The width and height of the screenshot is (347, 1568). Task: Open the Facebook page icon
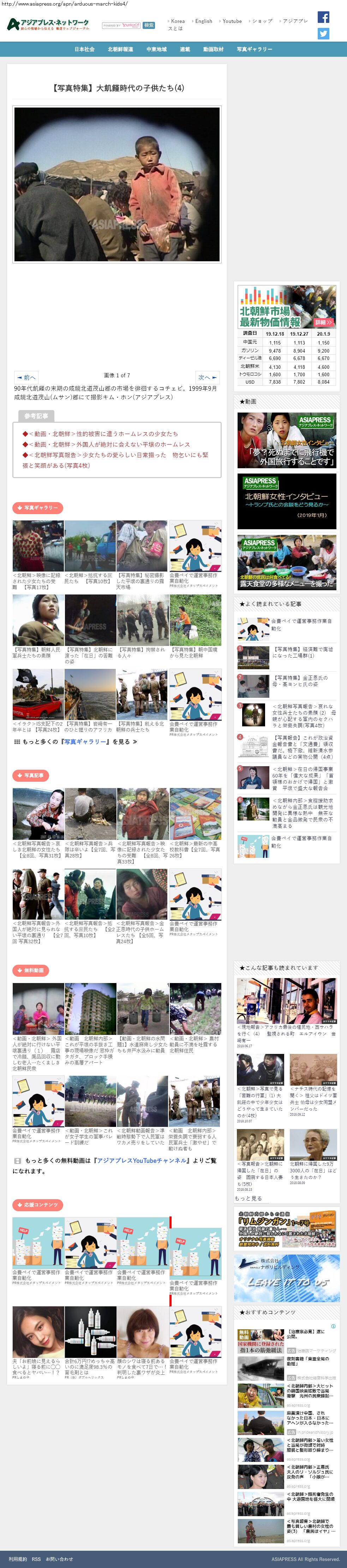coord(323,17)
